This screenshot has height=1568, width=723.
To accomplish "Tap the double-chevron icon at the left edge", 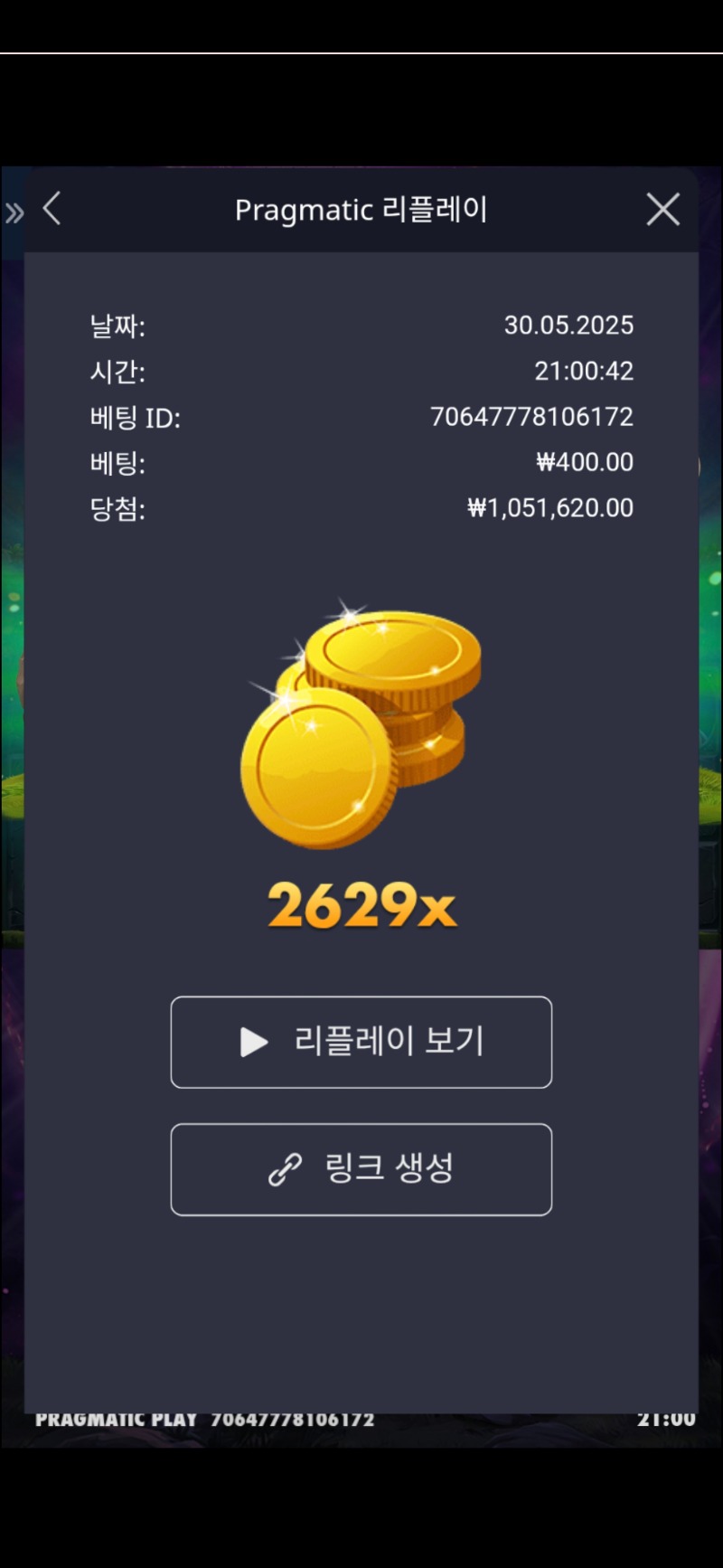I will (14, 213).
